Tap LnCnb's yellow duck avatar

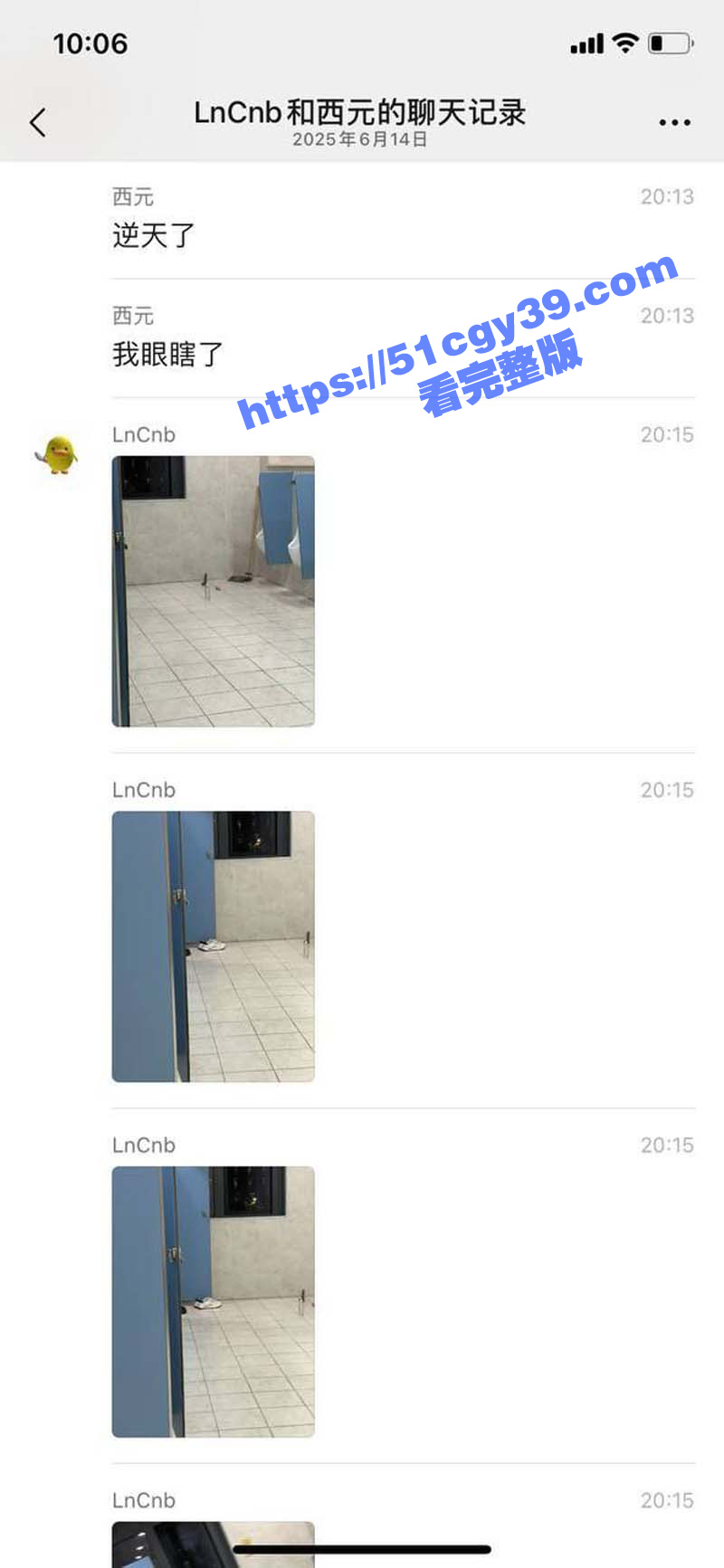click(58, 454)
